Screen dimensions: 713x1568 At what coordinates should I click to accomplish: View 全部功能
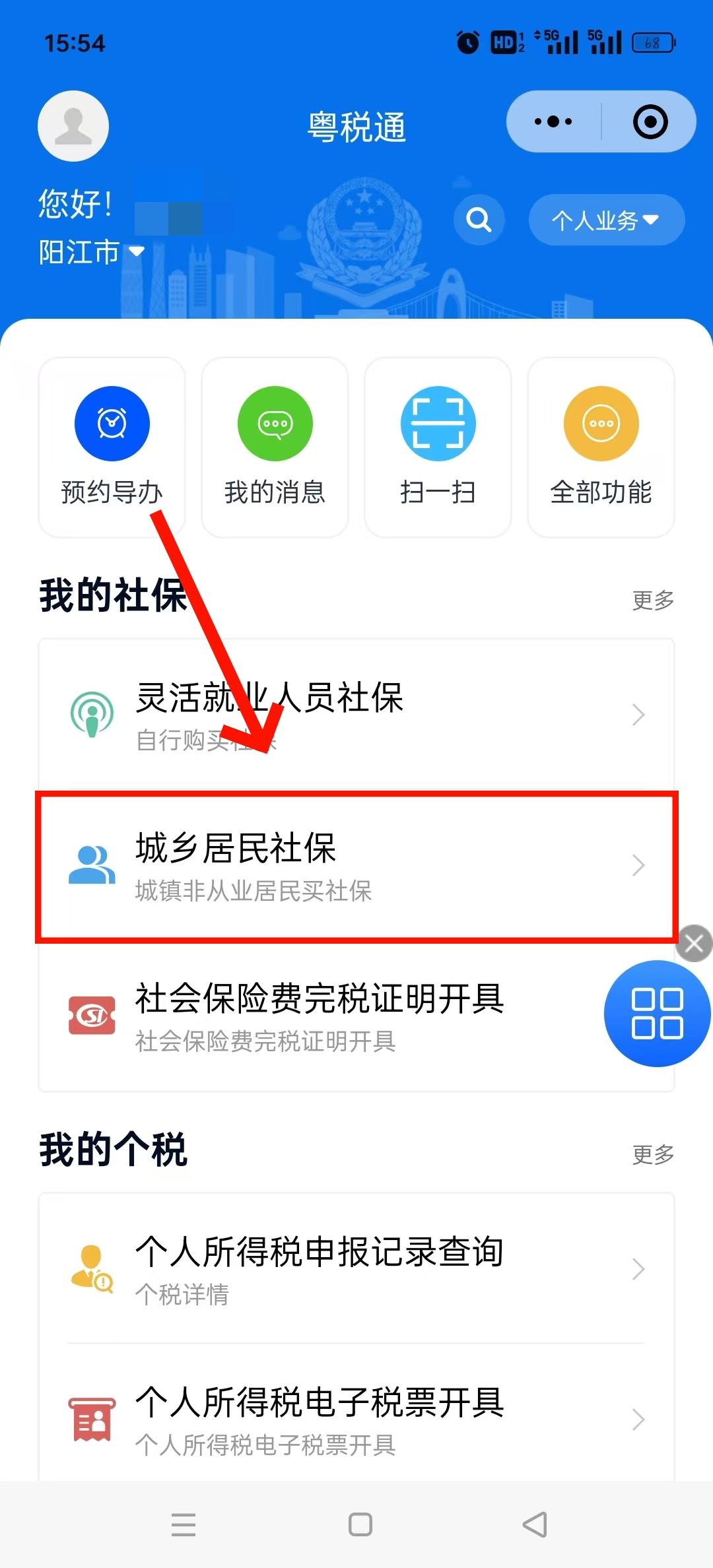[x=601, y=447]
